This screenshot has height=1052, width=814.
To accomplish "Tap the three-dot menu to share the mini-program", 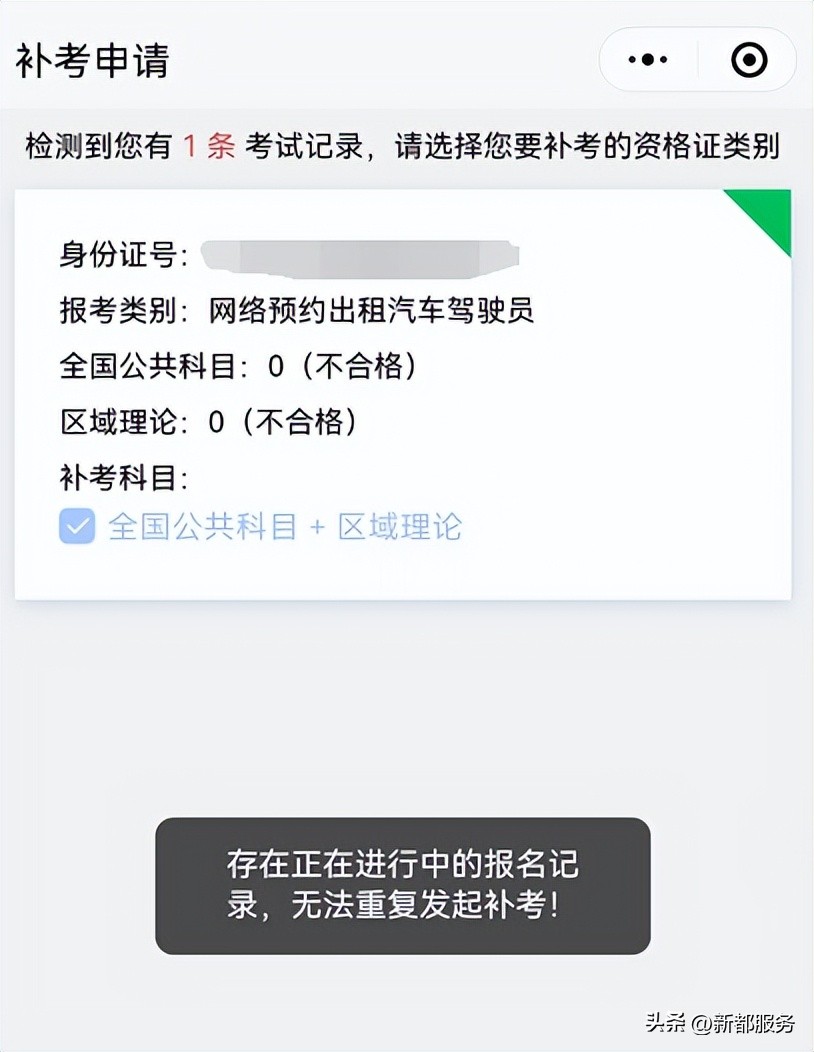I will pyautogui.click(x=646, y=59).
